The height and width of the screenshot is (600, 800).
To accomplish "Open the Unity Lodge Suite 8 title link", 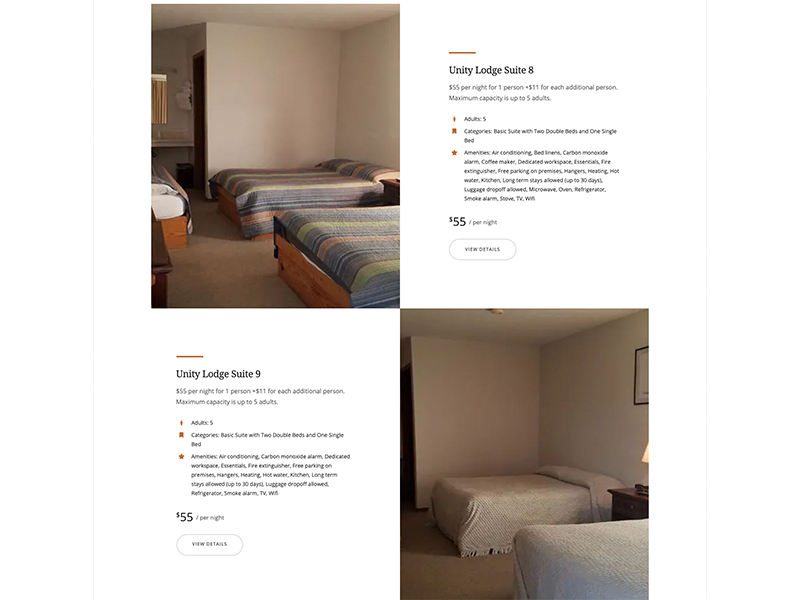I will tap(491, 70).
